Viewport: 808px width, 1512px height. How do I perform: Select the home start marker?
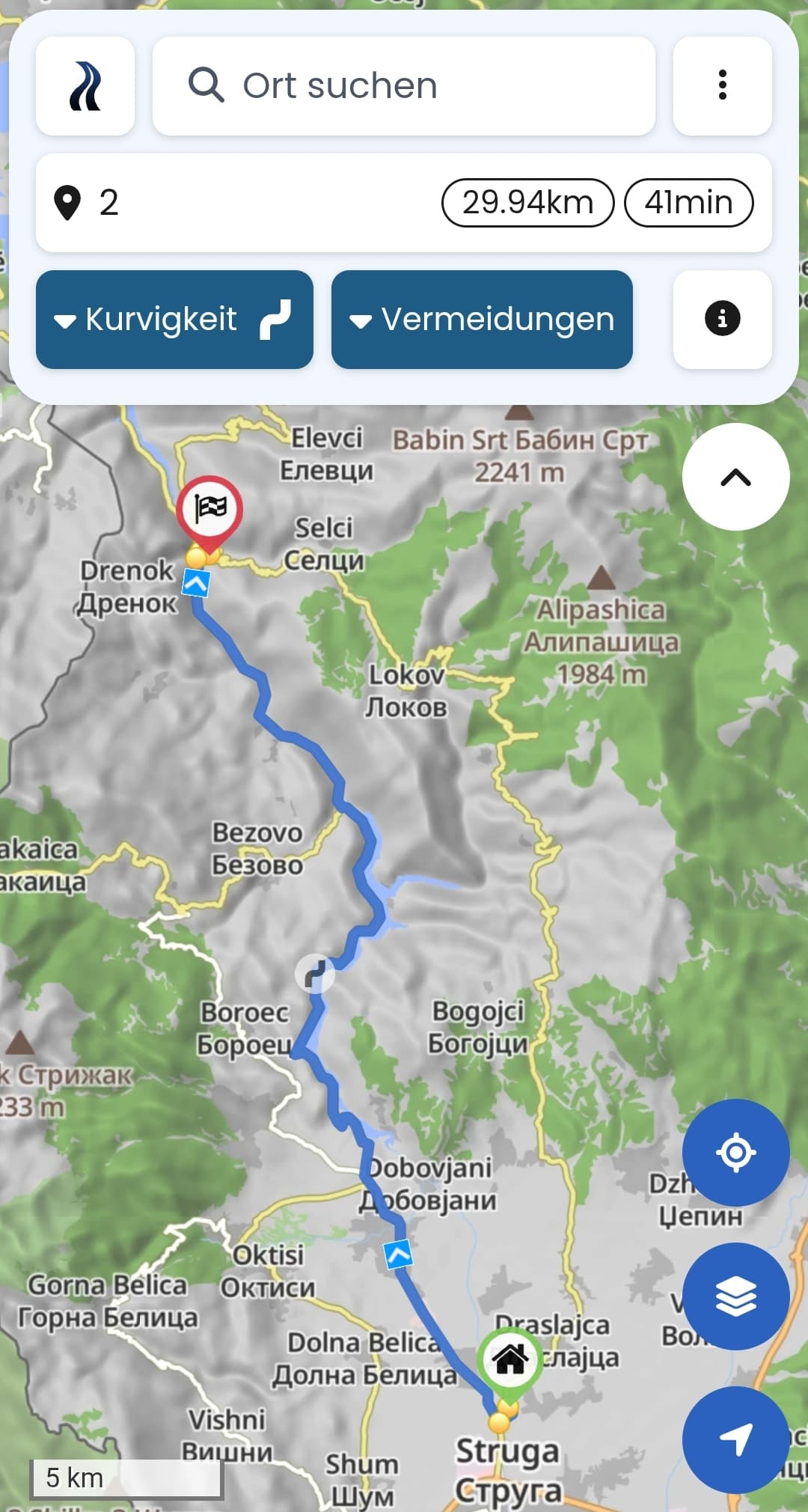click(510, 1359)
